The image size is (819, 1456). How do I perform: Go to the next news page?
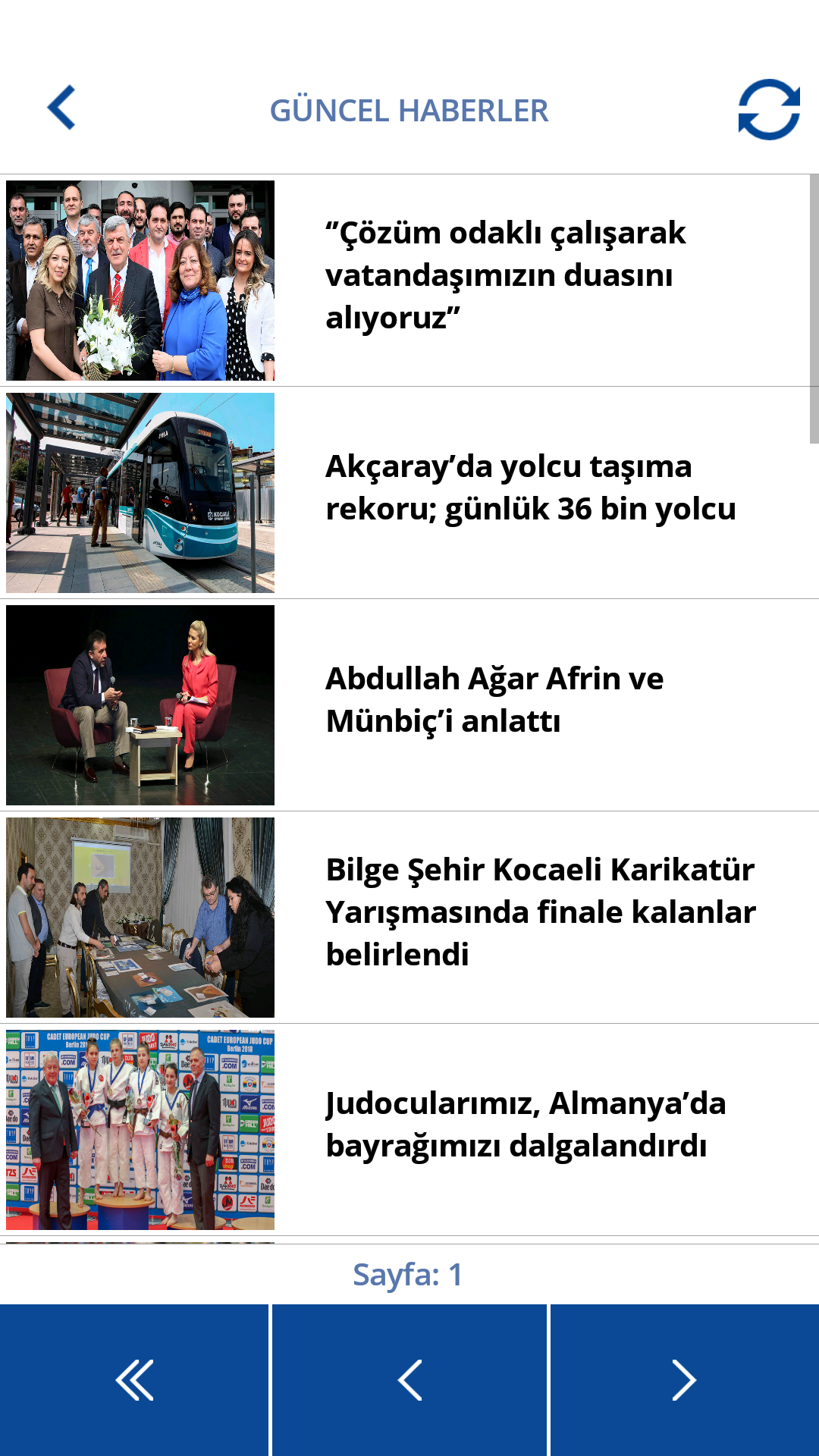tap(685, 1380)
